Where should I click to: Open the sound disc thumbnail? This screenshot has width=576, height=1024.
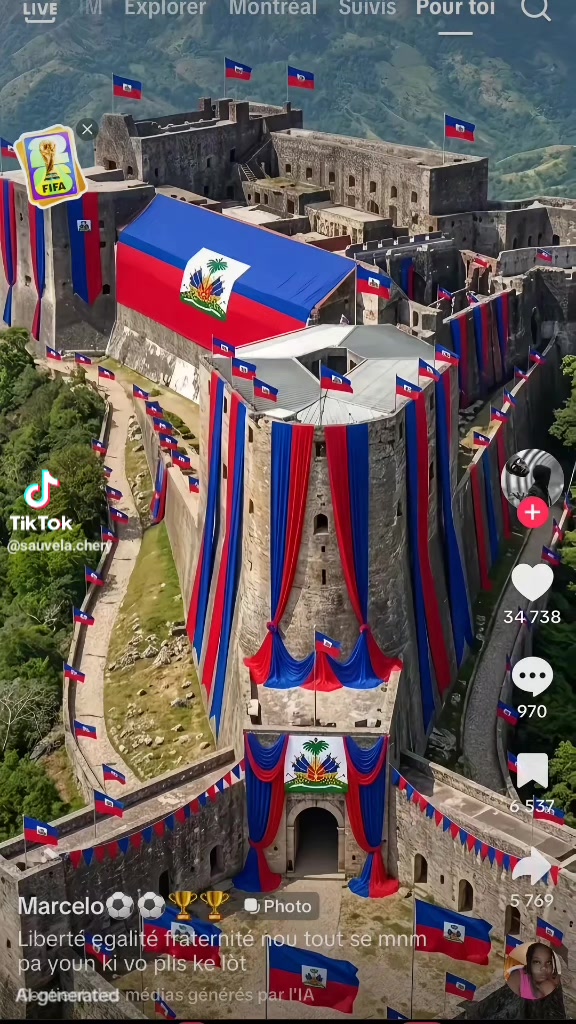[533, 971]
